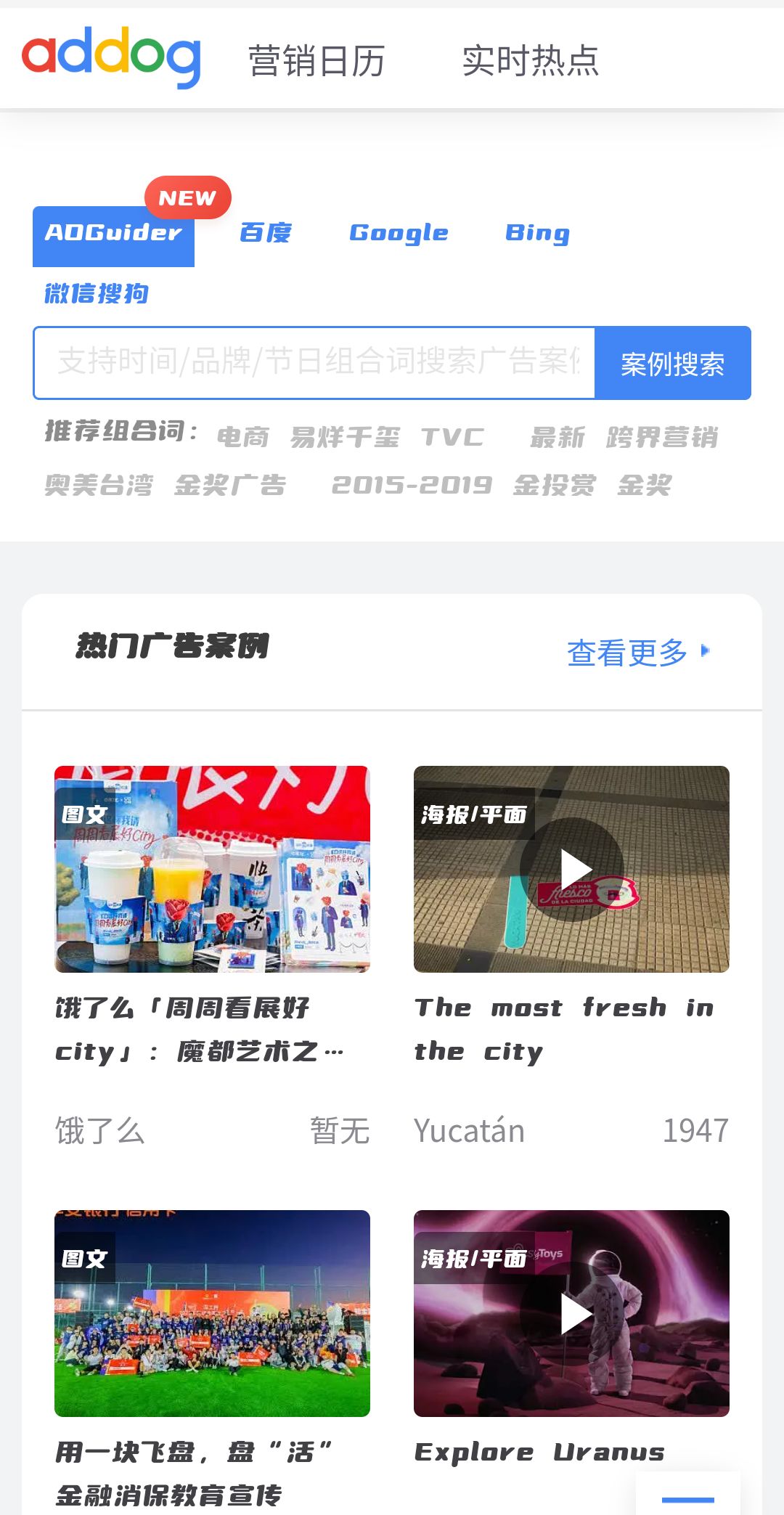Switch to the Google search tab
The height and width of the screenshot is (1515, 784).
point(399,233)
